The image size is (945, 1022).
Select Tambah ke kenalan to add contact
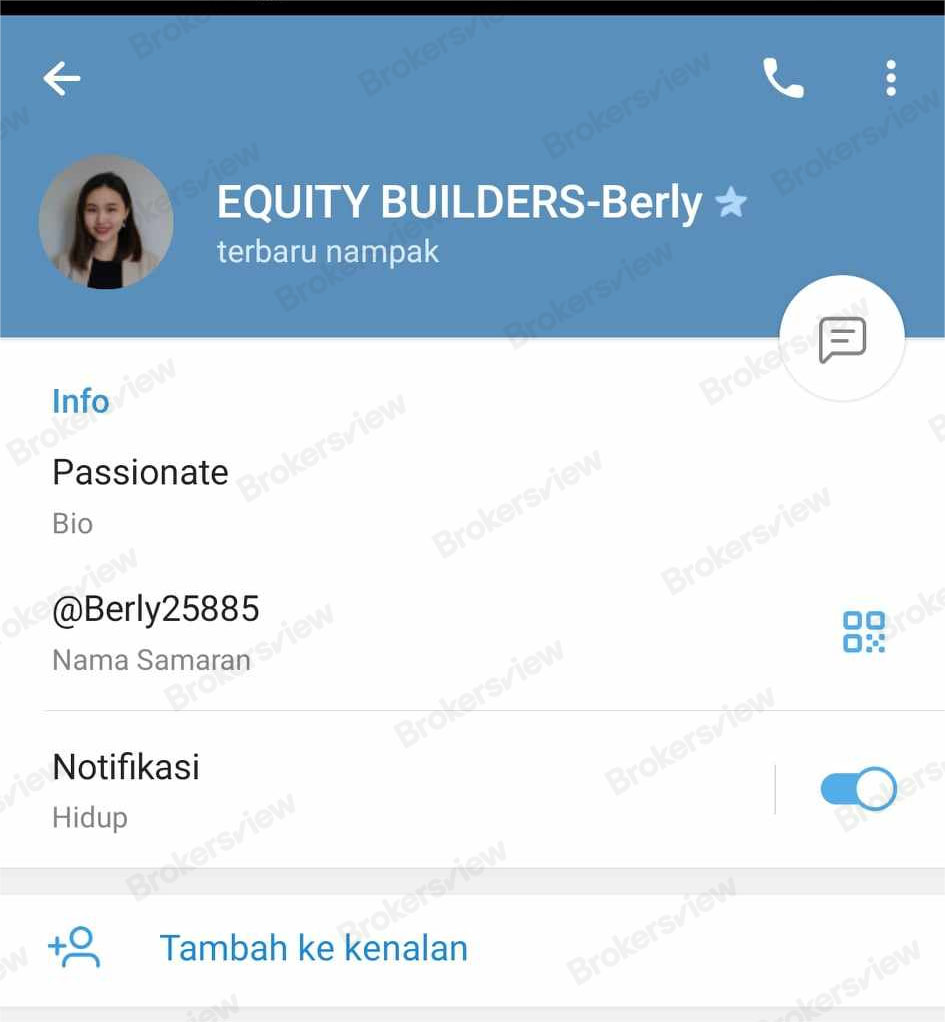pyautogui.click(x=313, y=948)
